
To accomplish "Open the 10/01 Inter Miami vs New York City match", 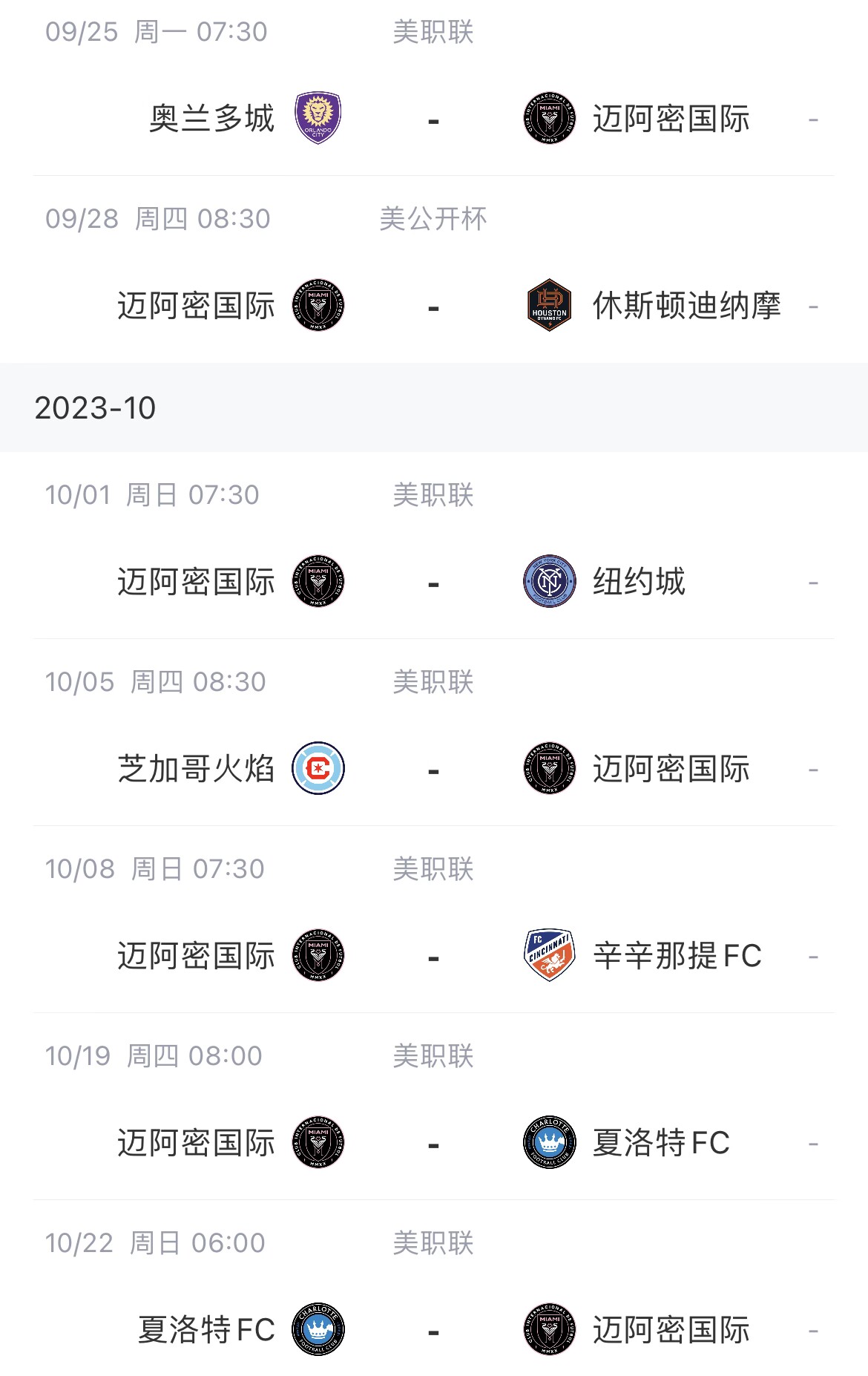I will 433,582.
